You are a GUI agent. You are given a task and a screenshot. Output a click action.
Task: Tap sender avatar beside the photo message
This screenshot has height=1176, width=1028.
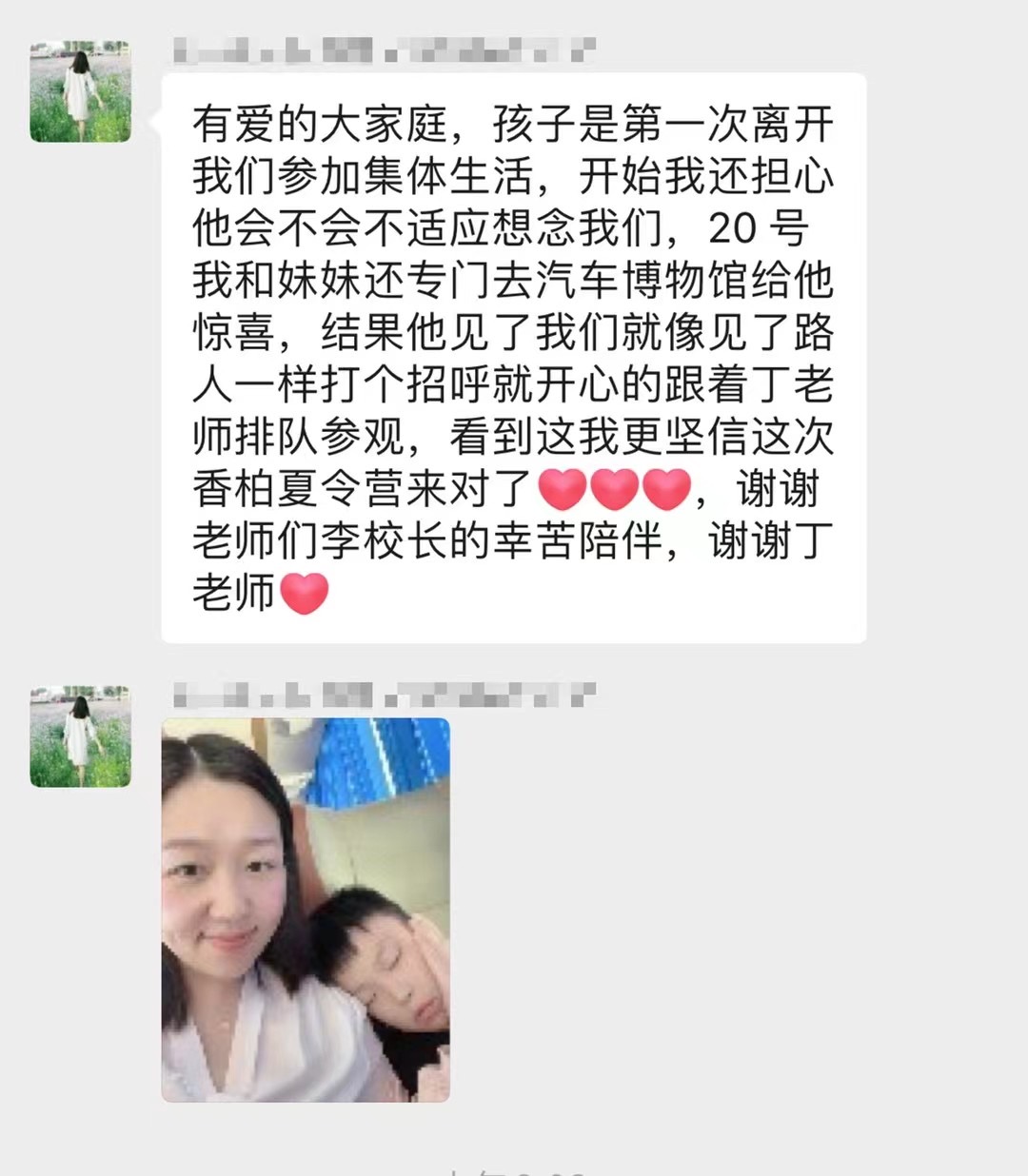click(x=80, y=736)
